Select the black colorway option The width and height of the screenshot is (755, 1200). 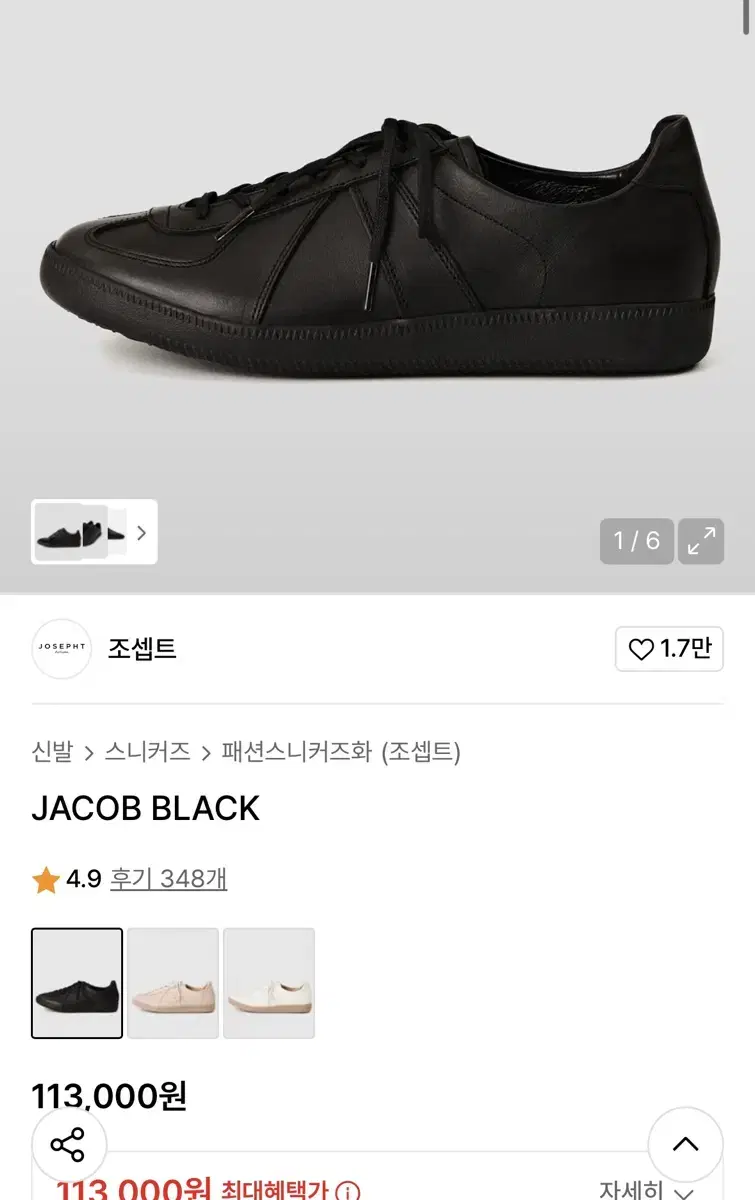click(x=77, y=982)
